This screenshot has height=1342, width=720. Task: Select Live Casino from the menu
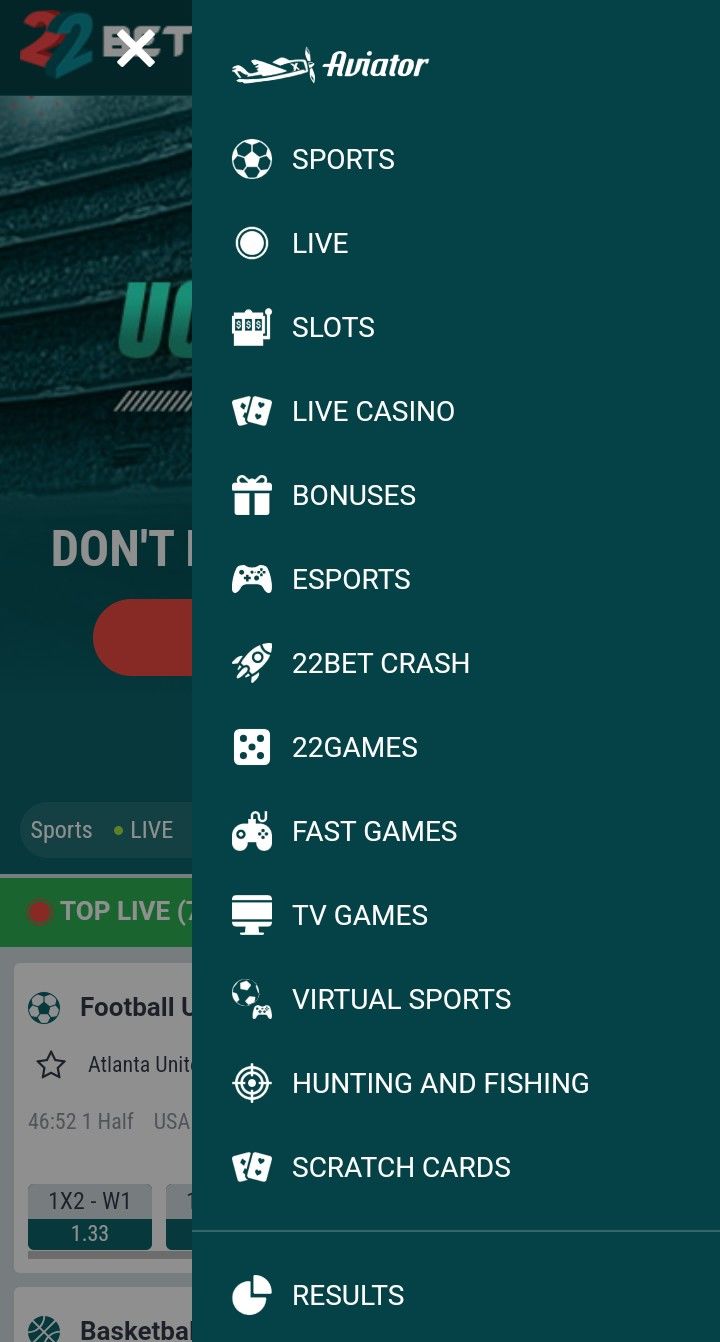click(372, 411)
